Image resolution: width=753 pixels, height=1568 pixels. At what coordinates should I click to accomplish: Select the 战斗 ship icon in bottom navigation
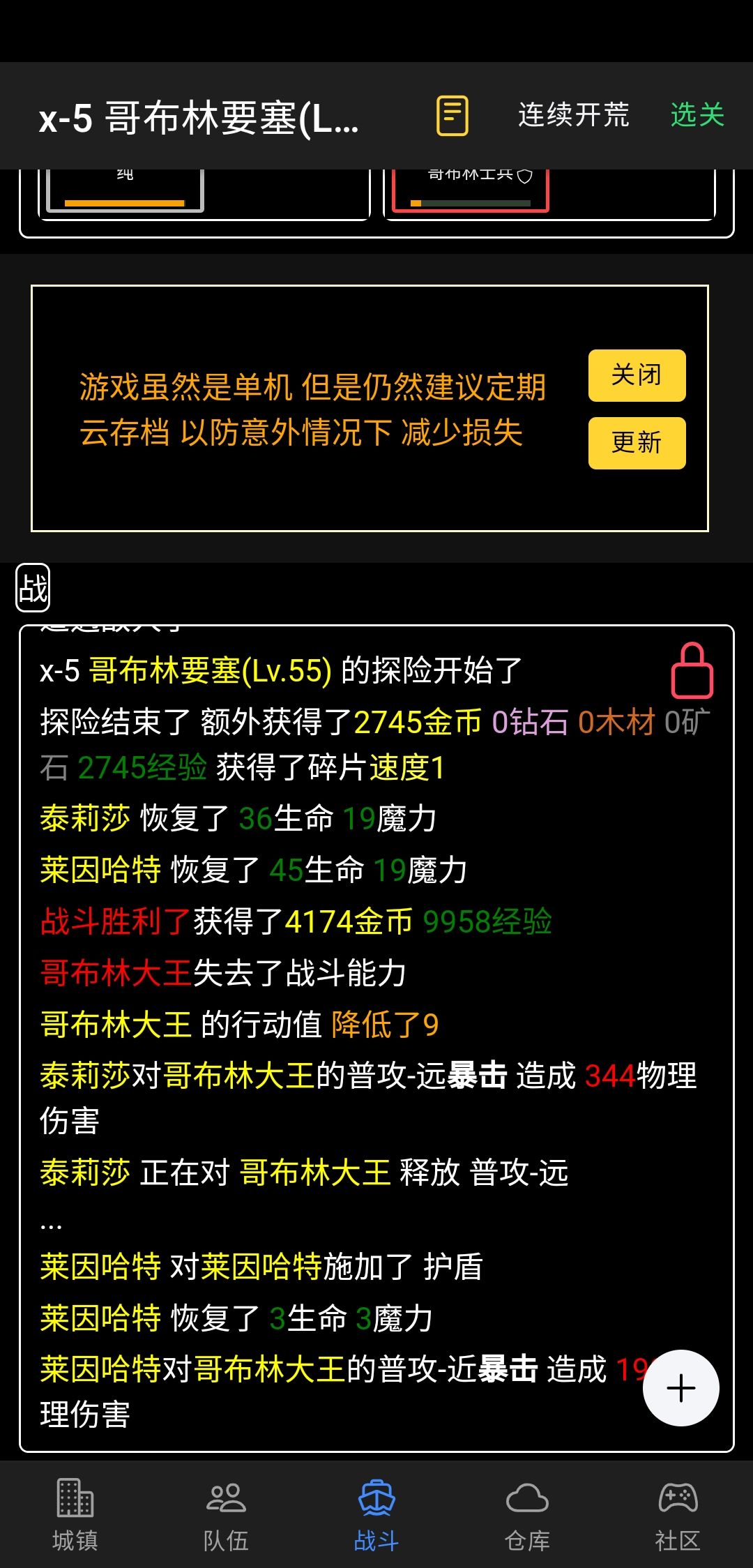tap(376, 1497)
